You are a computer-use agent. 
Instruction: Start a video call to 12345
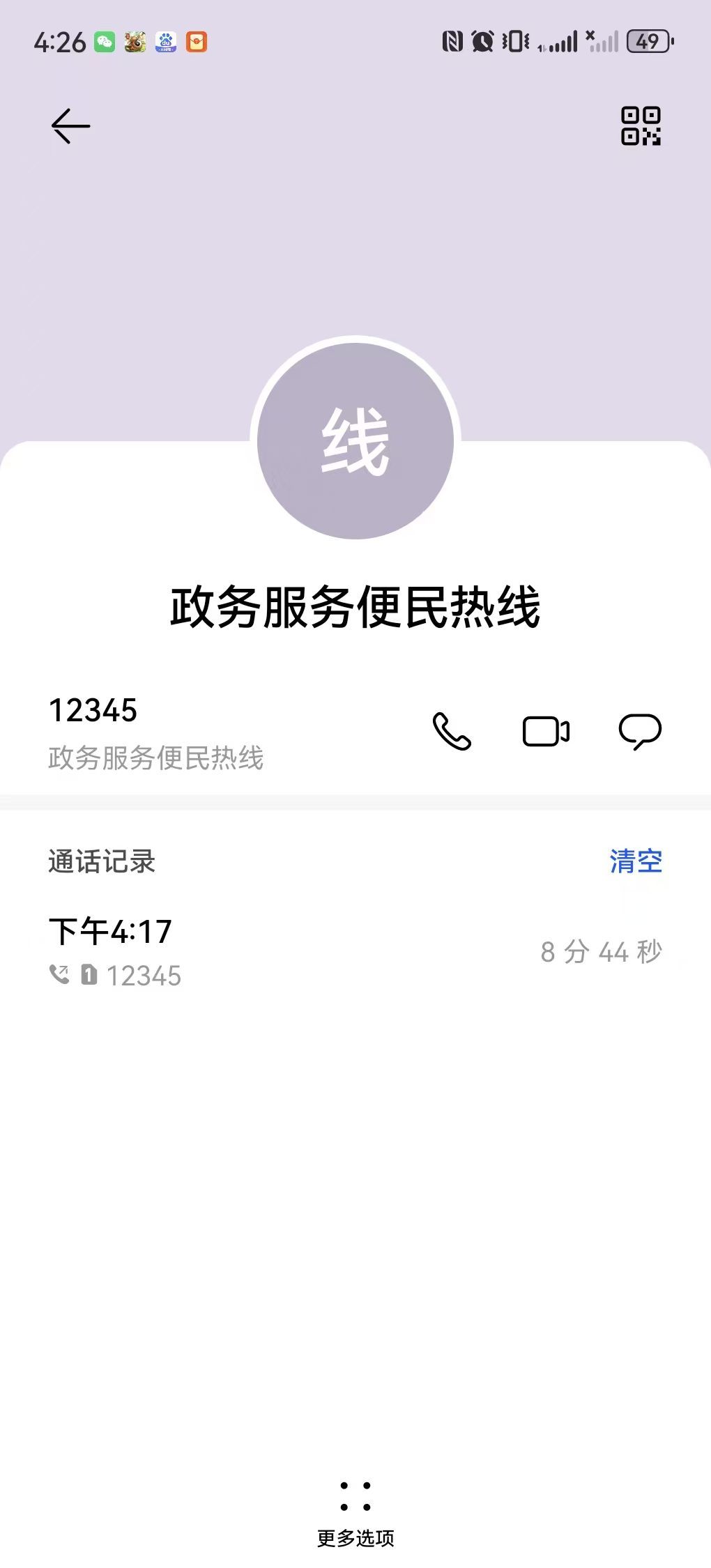[546, 731]
